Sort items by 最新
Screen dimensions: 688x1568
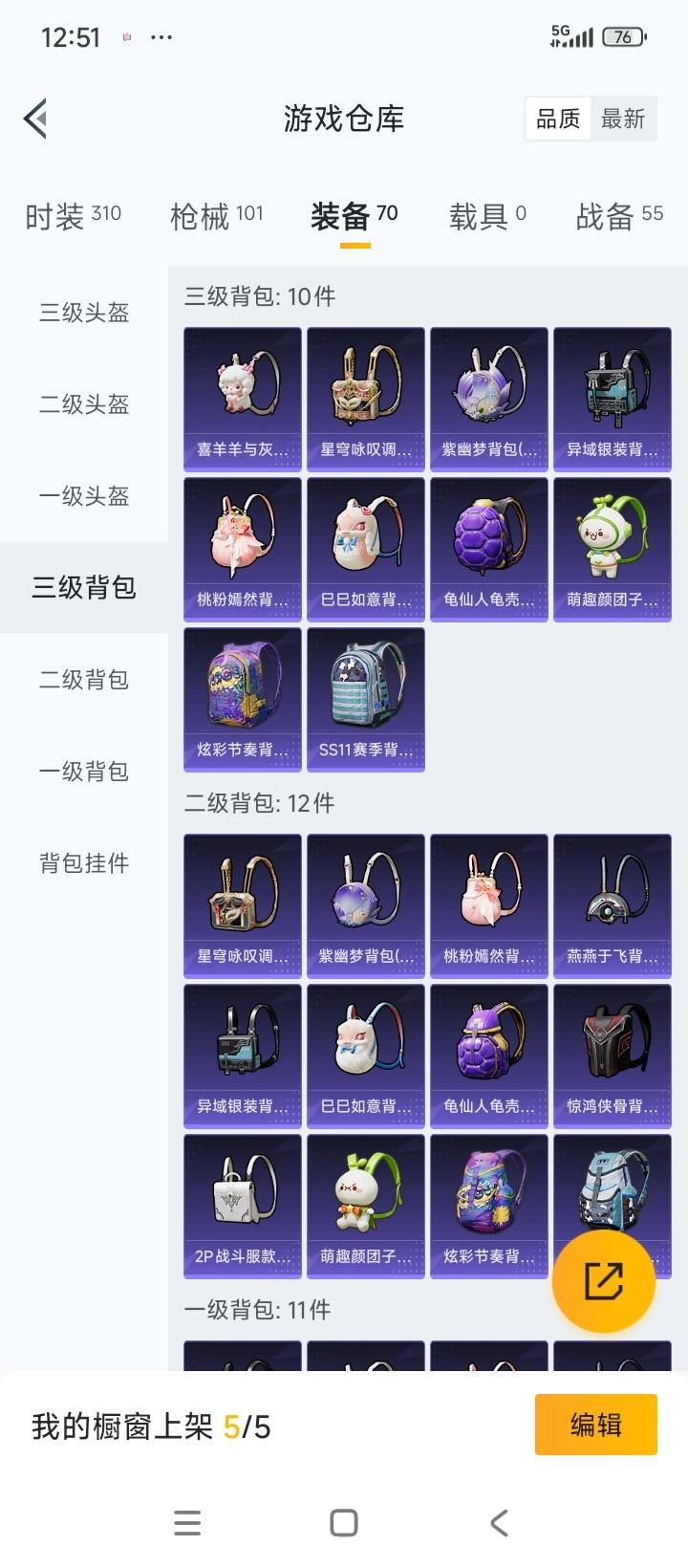[623, 120]
